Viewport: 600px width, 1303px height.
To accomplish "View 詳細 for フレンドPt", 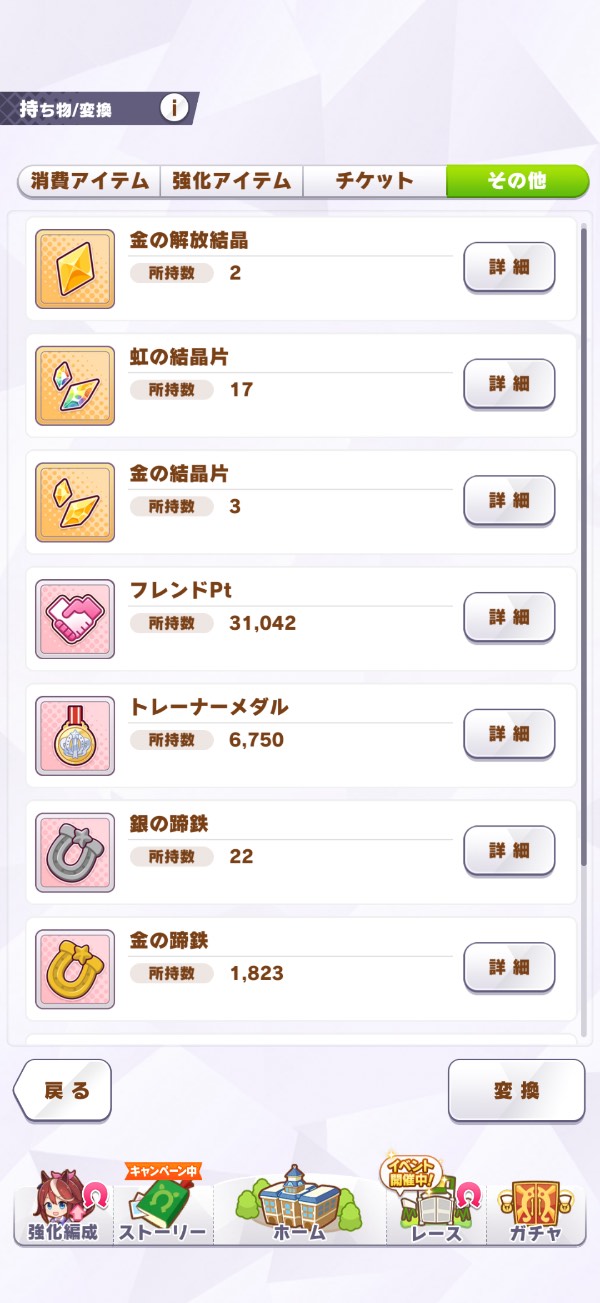I will coord(509,617).
